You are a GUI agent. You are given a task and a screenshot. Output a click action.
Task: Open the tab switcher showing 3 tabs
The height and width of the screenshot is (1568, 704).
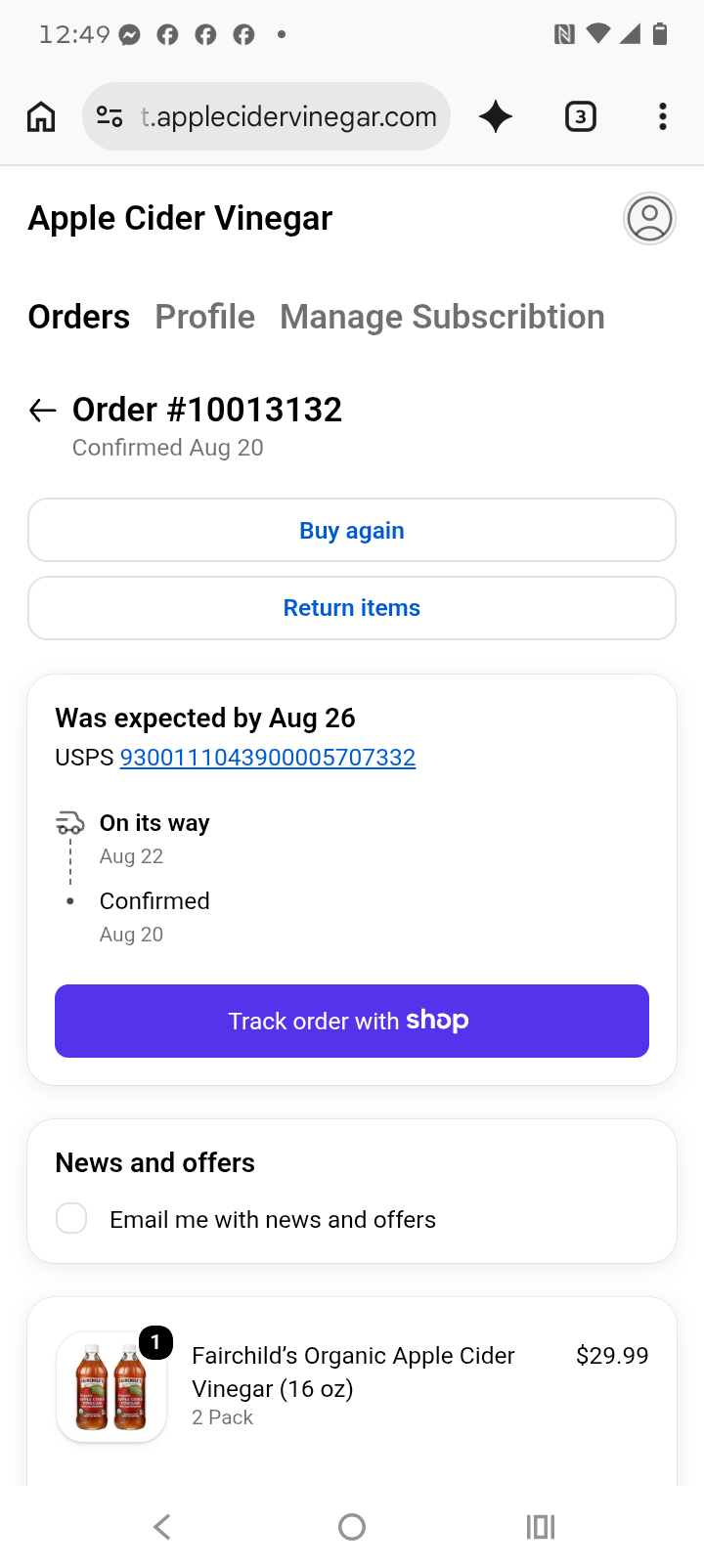[x=581, y=116]
